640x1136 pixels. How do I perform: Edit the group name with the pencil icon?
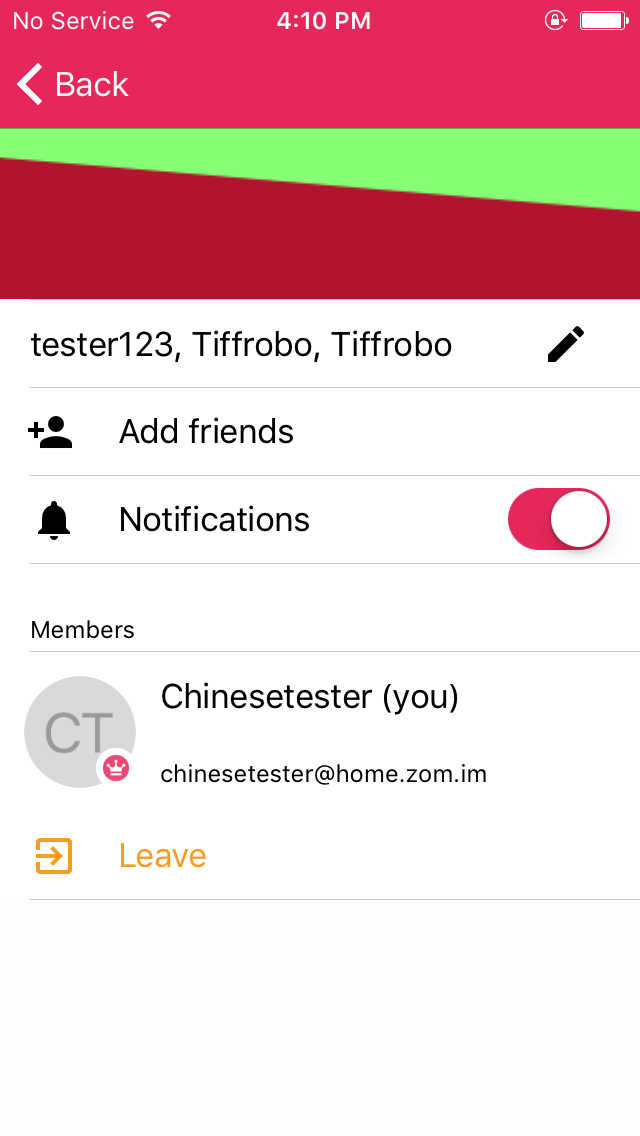pyautogui.click(x=565, y=345)
